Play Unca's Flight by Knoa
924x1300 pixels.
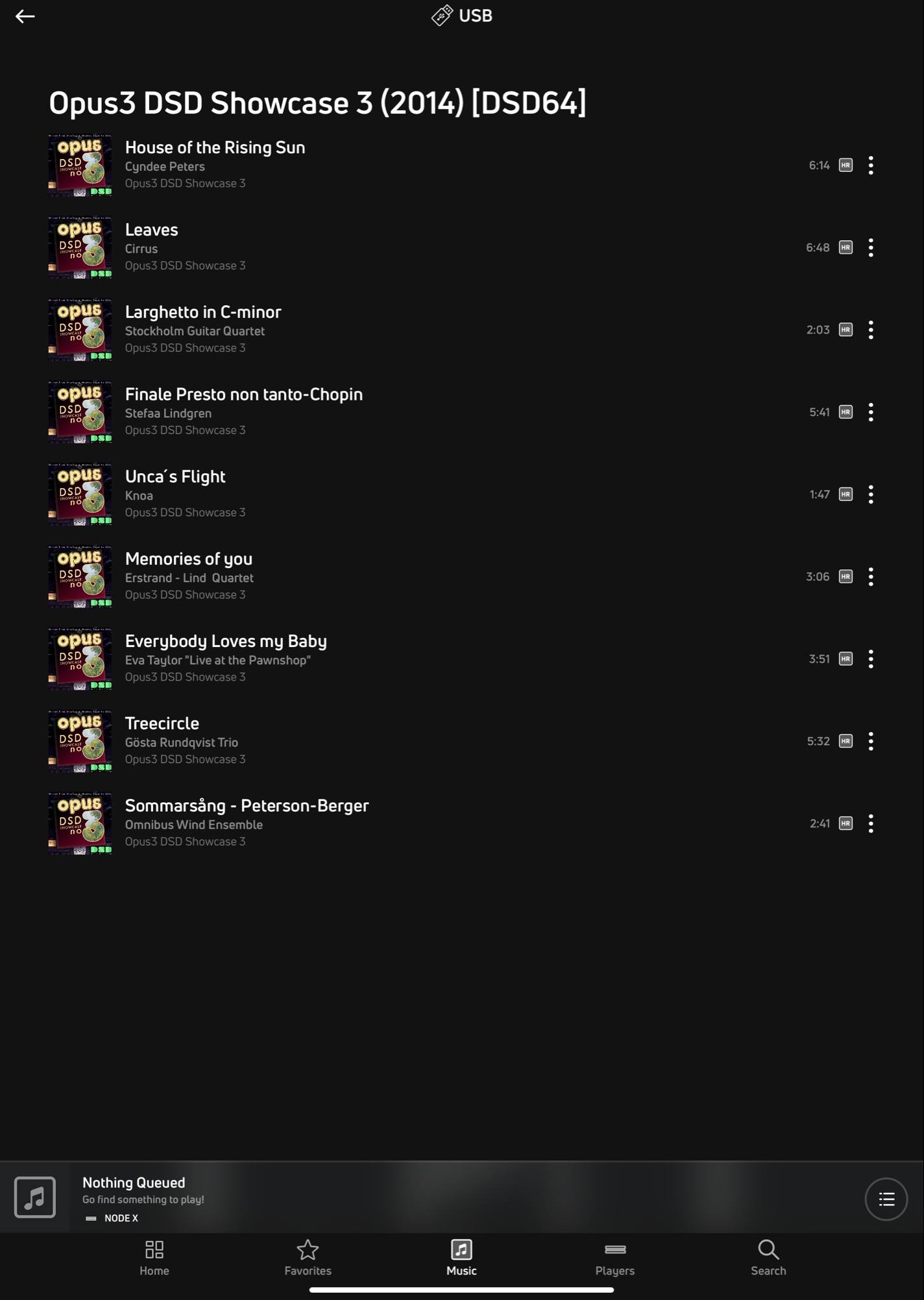175,477
